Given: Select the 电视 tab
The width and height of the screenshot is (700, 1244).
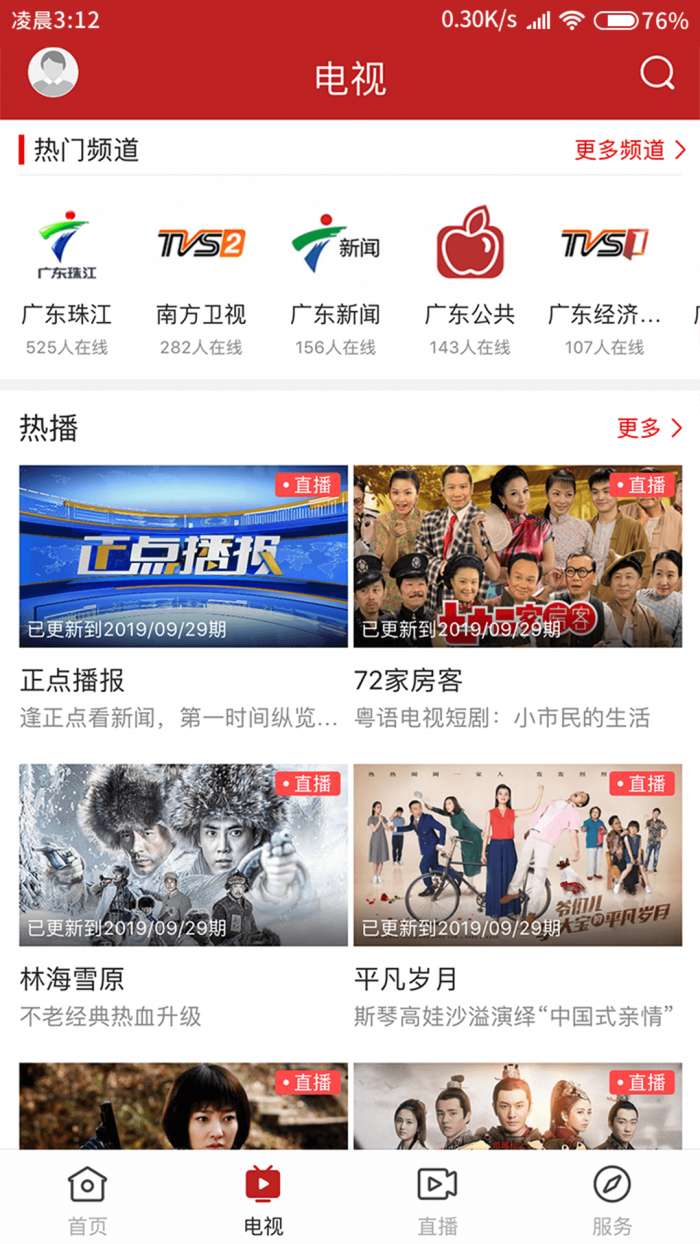Looking at the screenshot, I should click(x=263, y=1200).
